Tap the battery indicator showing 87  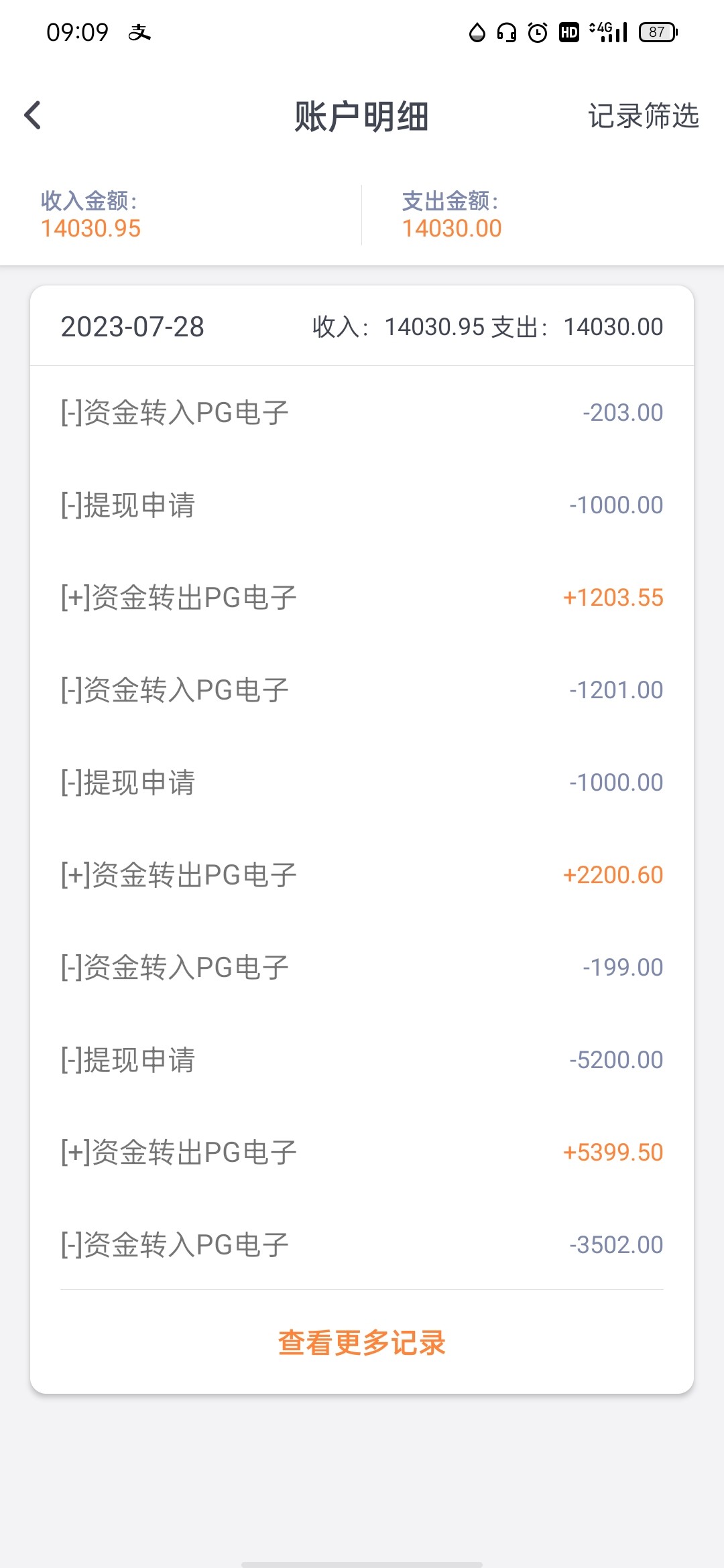tap(656, 32)
